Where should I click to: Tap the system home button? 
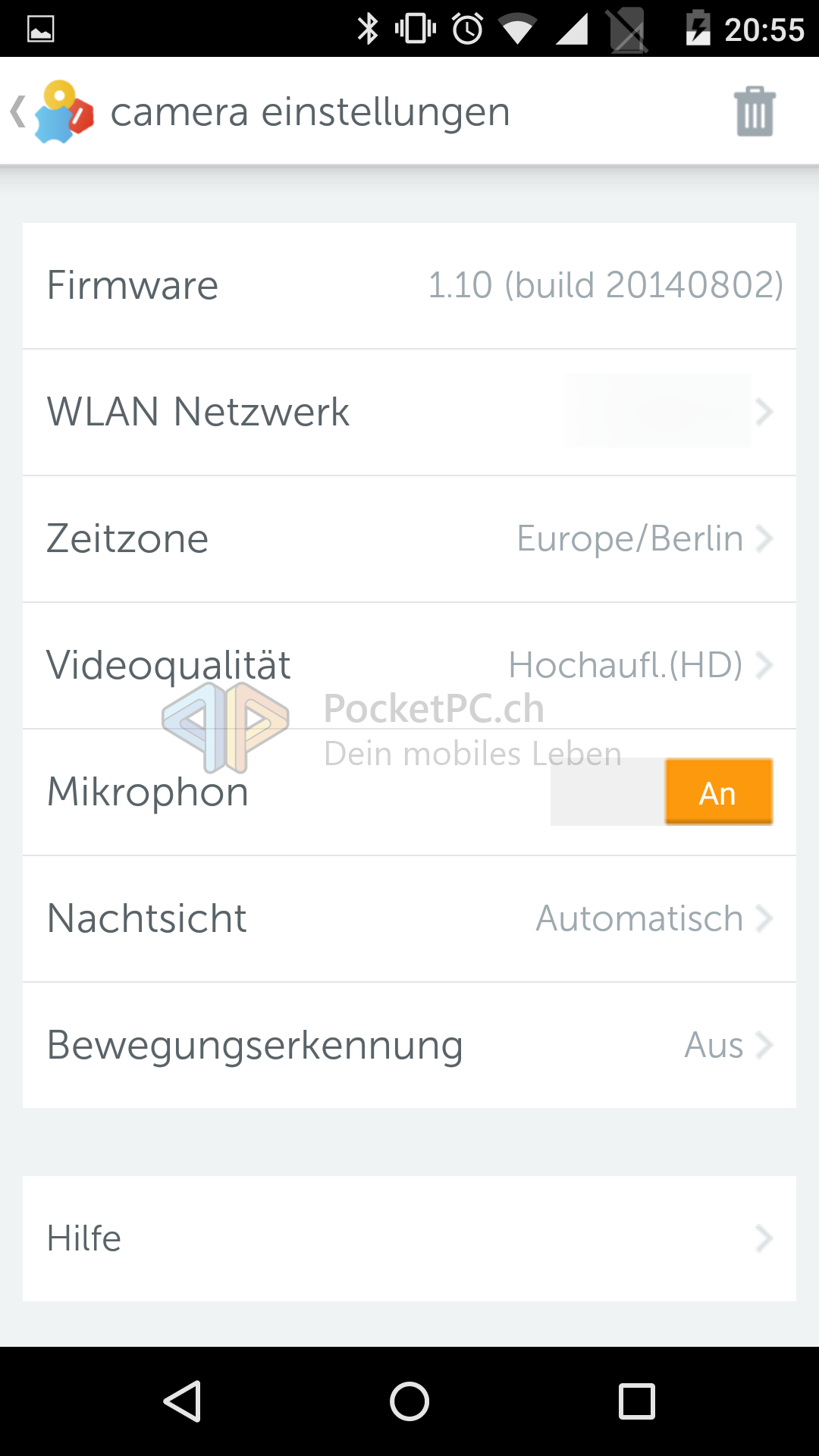[409, 1401]
